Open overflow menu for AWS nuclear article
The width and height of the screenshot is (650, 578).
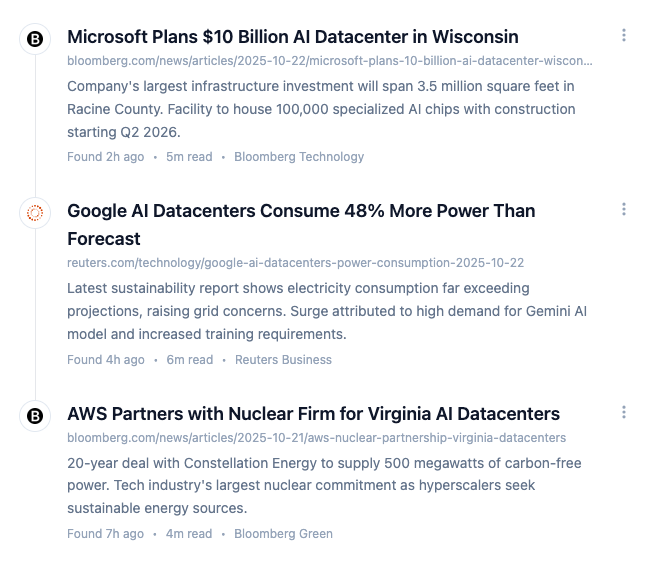[624, 412]
